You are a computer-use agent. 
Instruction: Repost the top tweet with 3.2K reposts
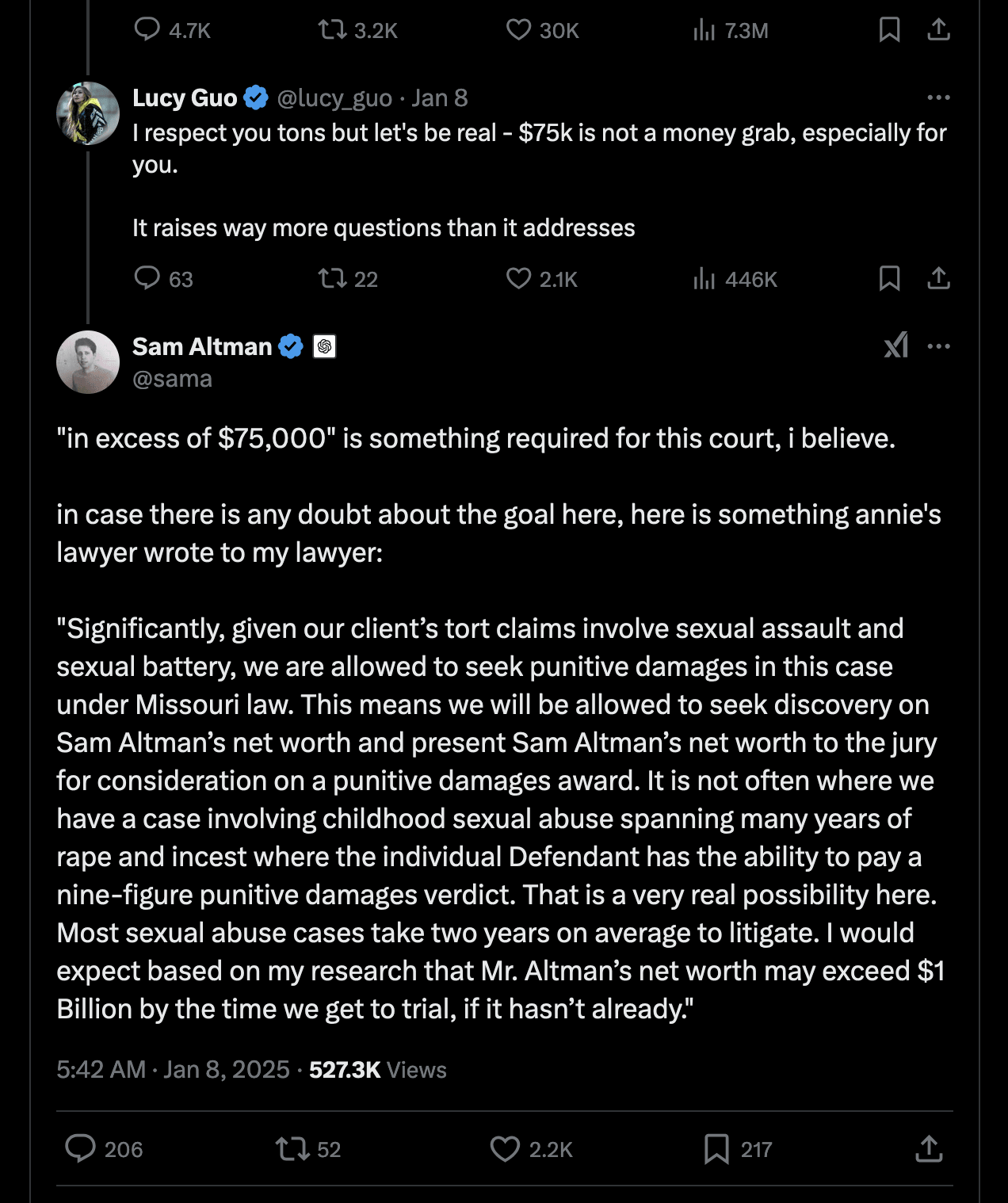[331, 30]
